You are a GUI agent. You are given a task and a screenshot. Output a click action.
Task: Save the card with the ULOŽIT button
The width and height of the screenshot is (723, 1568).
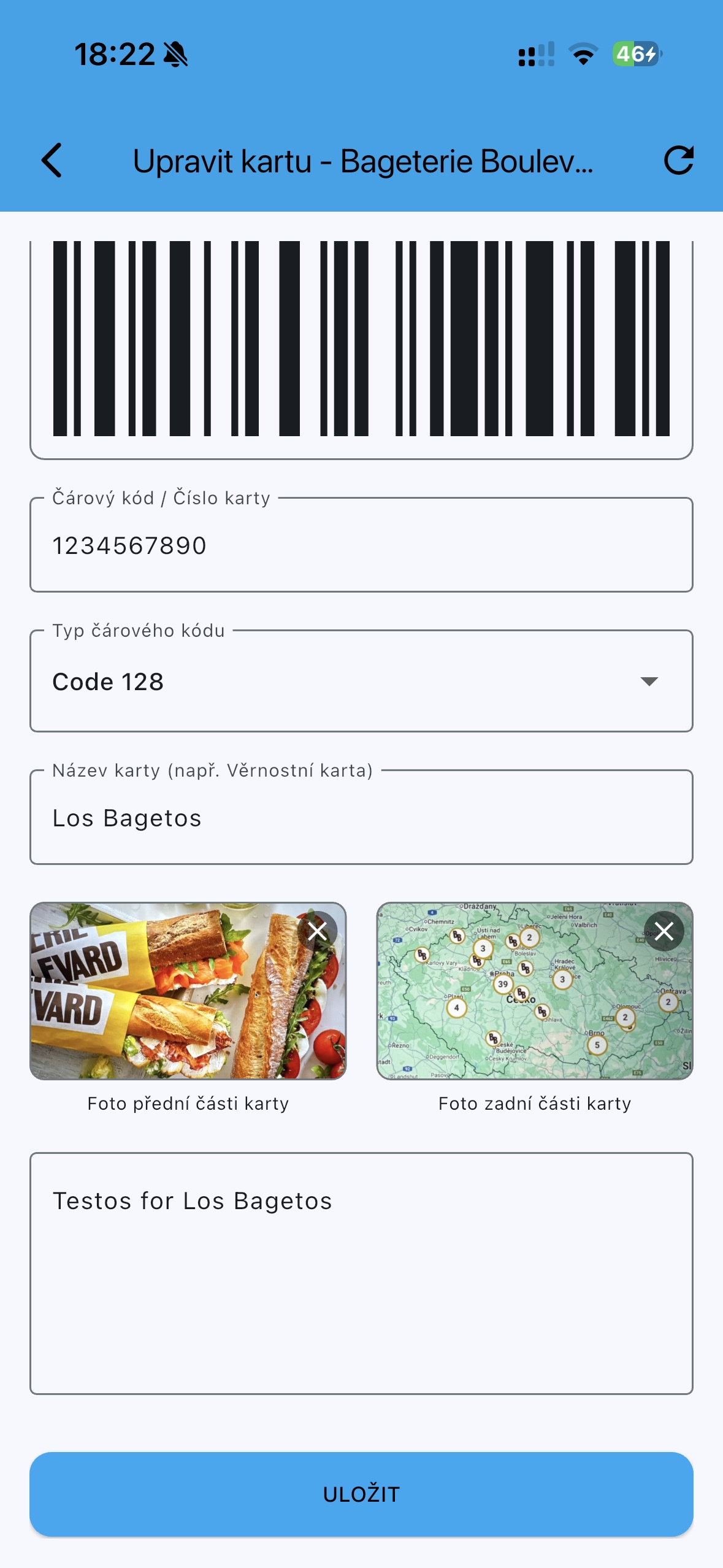361,1494
